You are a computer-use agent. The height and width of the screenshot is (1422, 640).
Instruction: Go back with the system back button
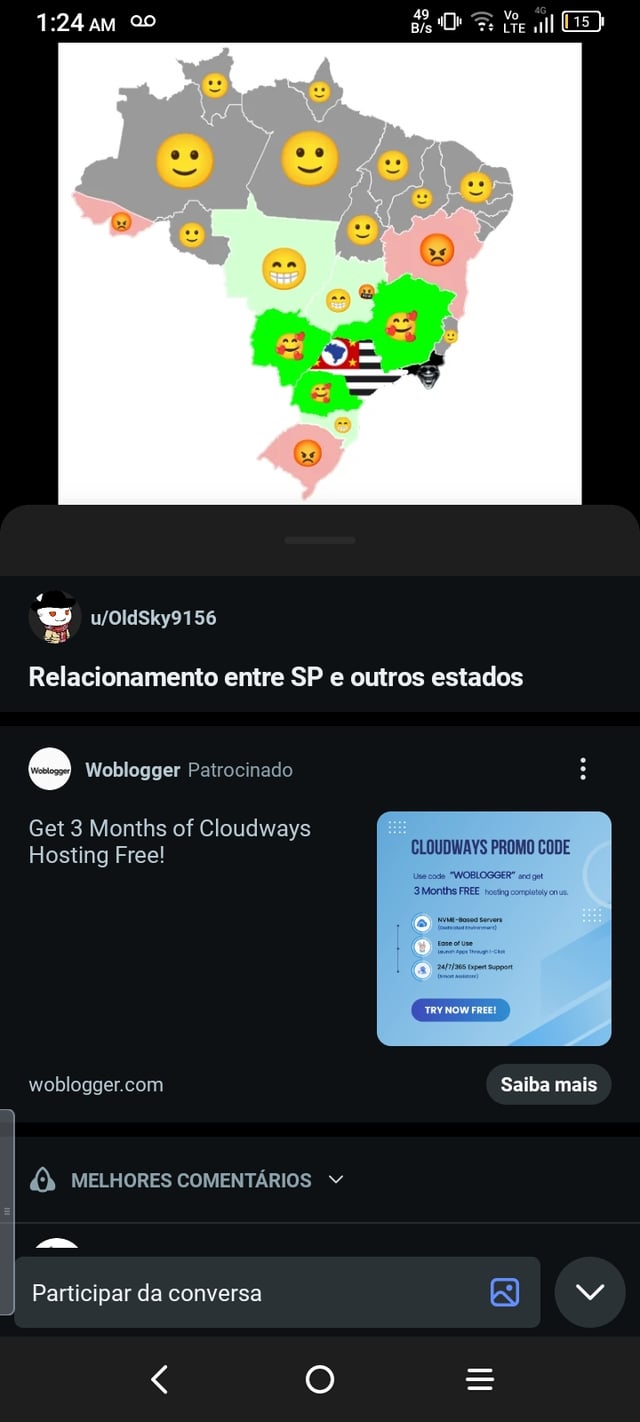(x=160, y=1380)
